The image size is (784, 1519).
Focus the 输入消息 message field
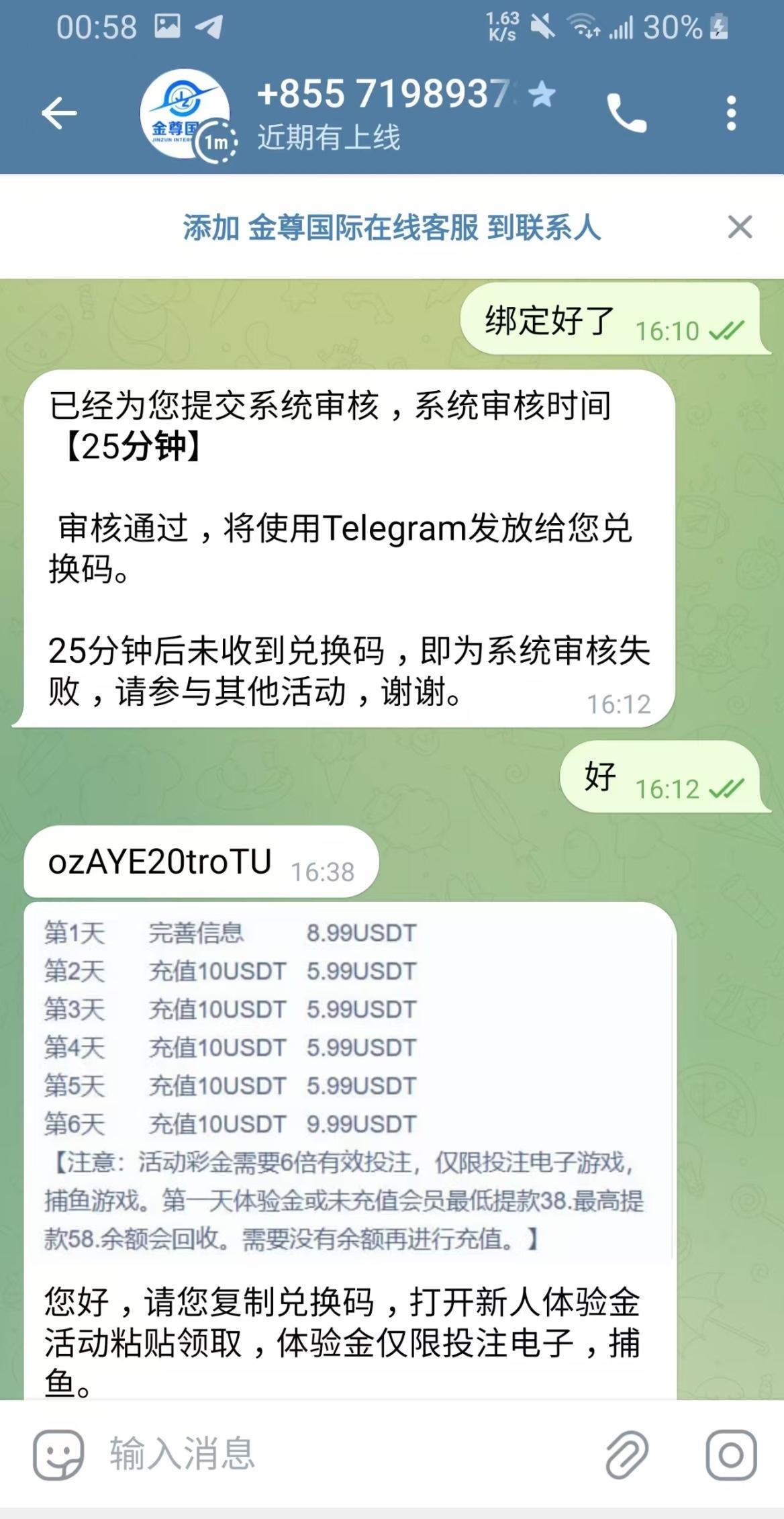point(336,1455)
